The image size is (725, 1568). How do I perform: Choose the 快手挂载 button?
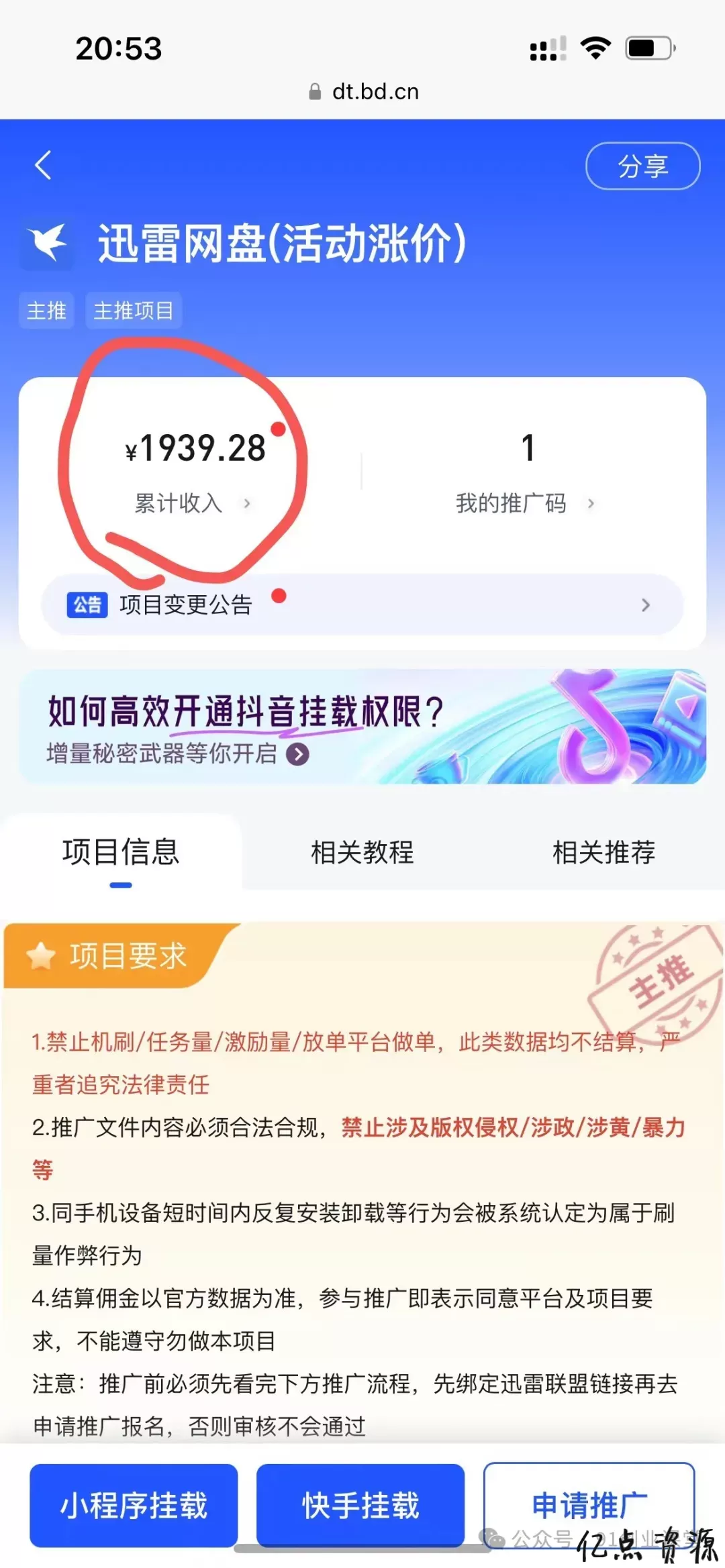pos(360,1505)
